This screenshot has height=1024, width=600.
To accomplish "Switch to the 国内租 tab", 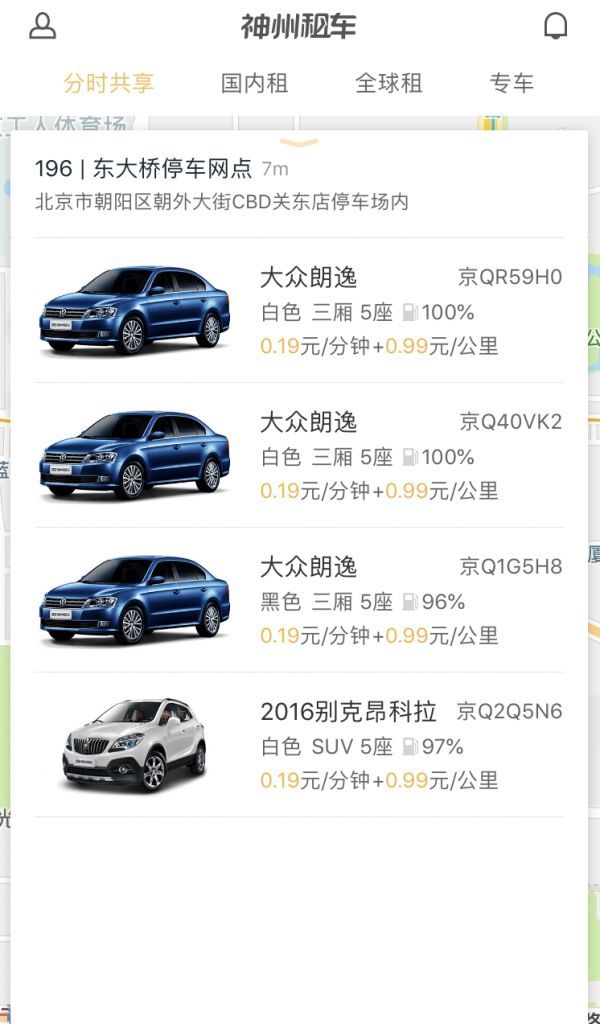I will tap(254, 84).
